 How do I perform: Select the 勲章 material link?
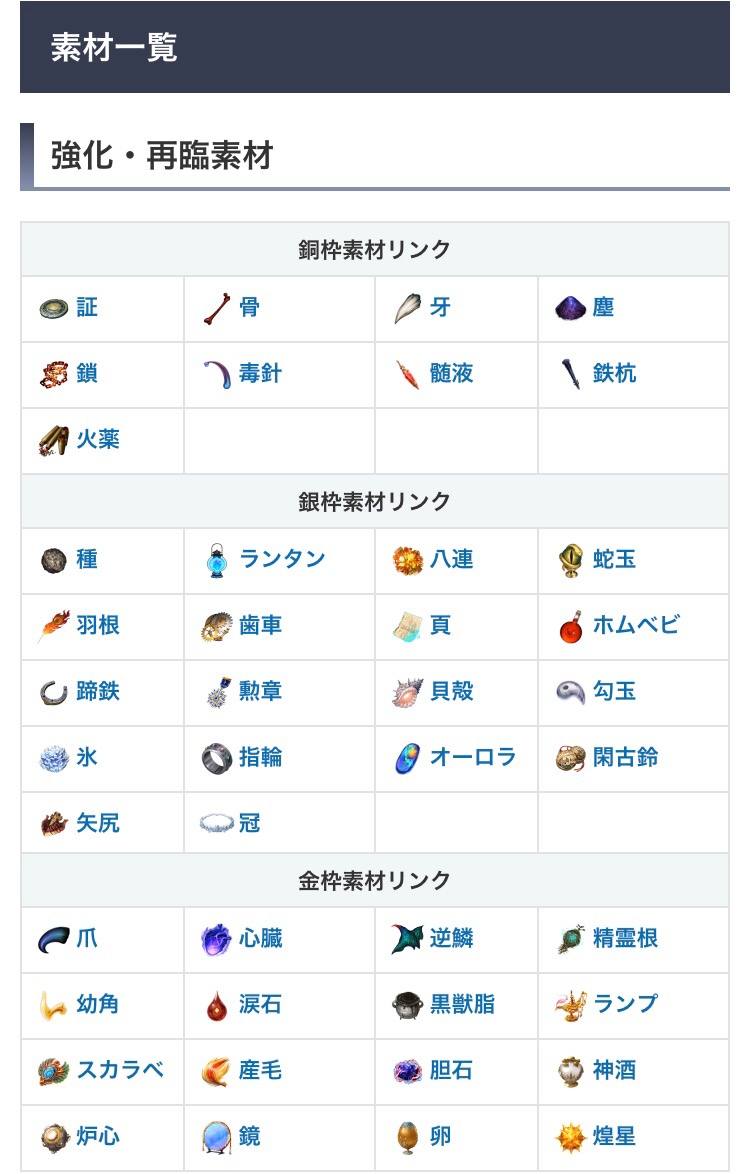(x=260, y=691)
